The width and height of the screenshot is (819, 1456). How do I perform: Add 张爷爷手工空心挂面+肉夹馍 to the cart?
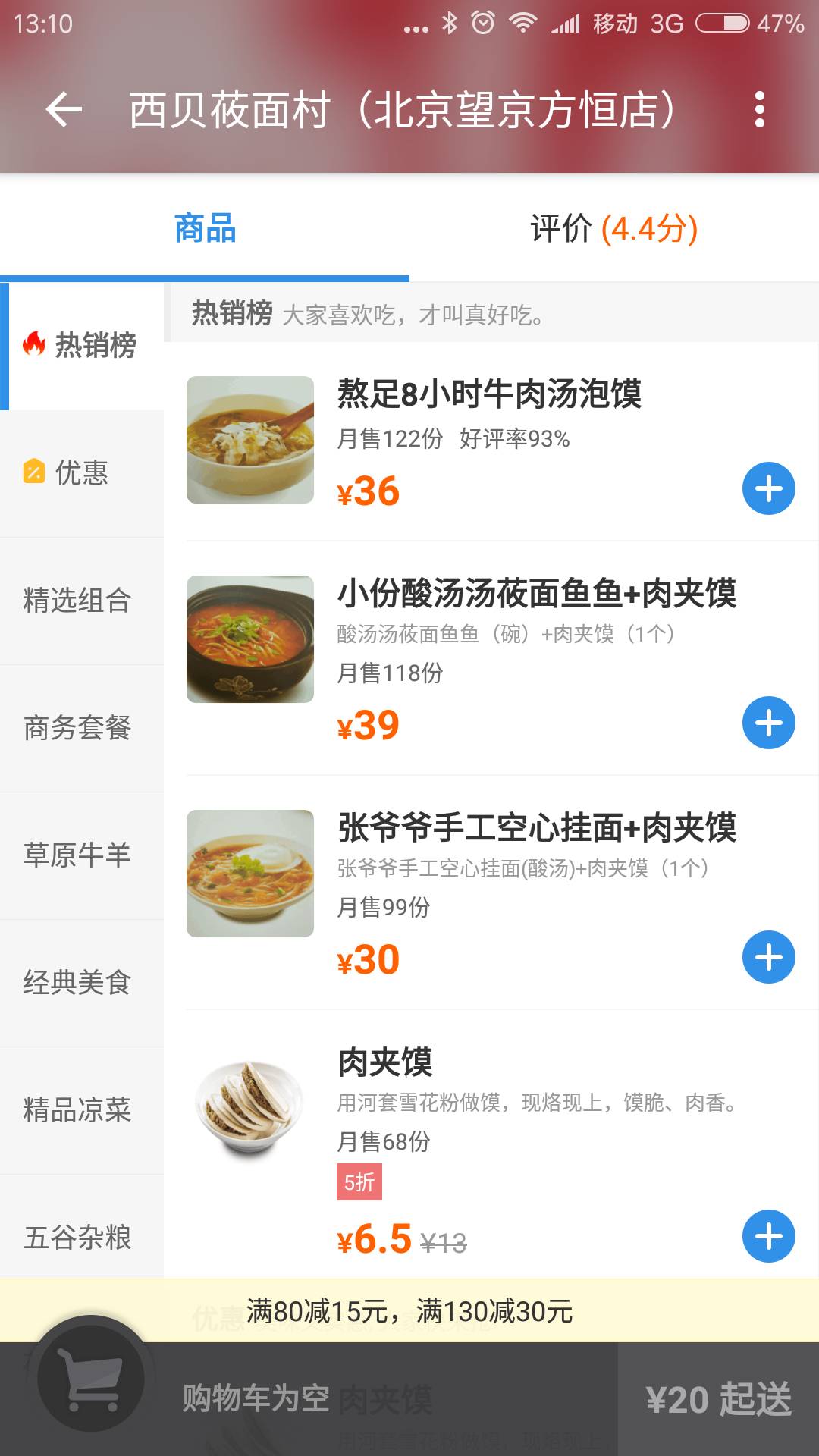click(768, 957)
